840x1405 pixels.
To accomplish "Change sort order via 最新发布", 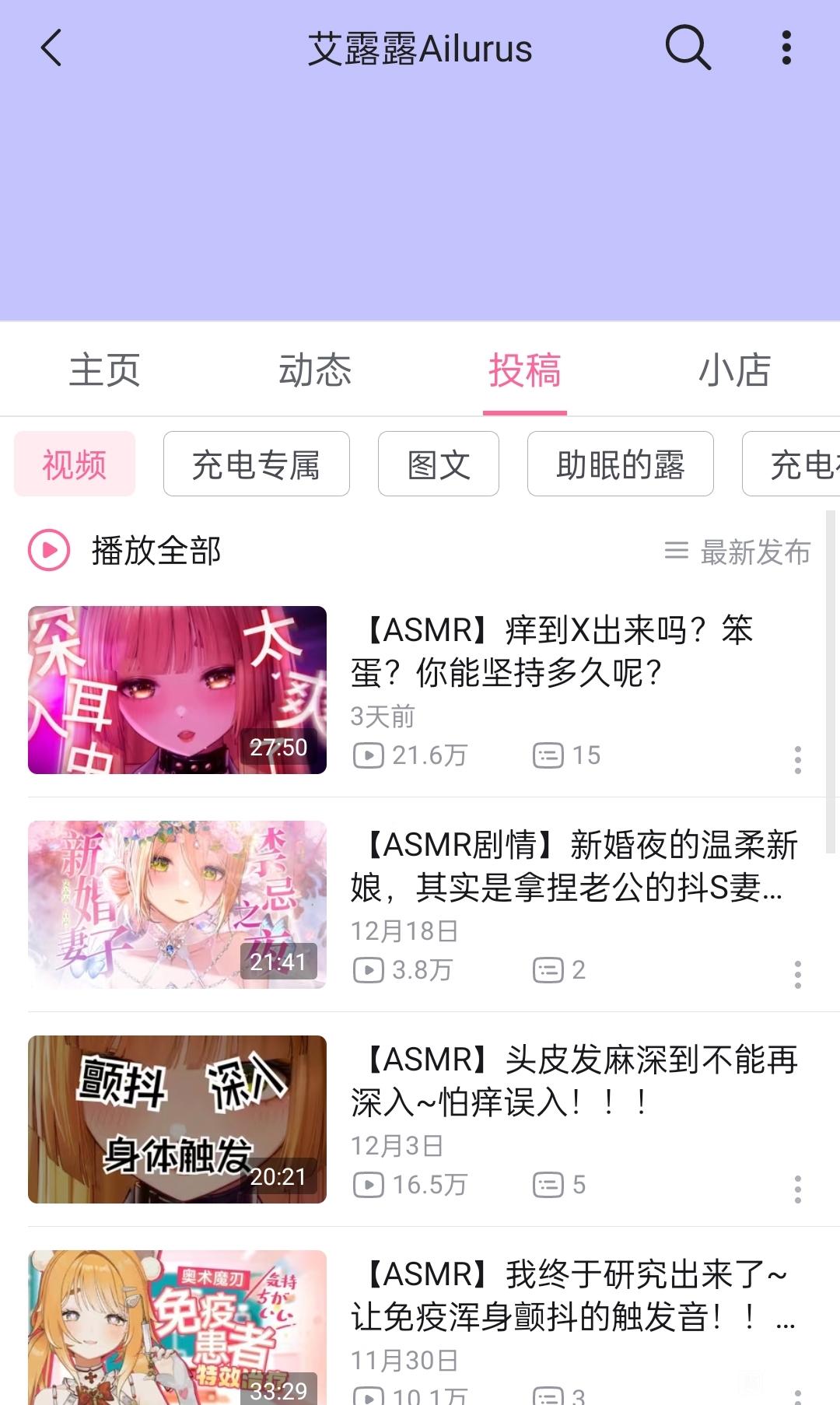I will point(737,552).
